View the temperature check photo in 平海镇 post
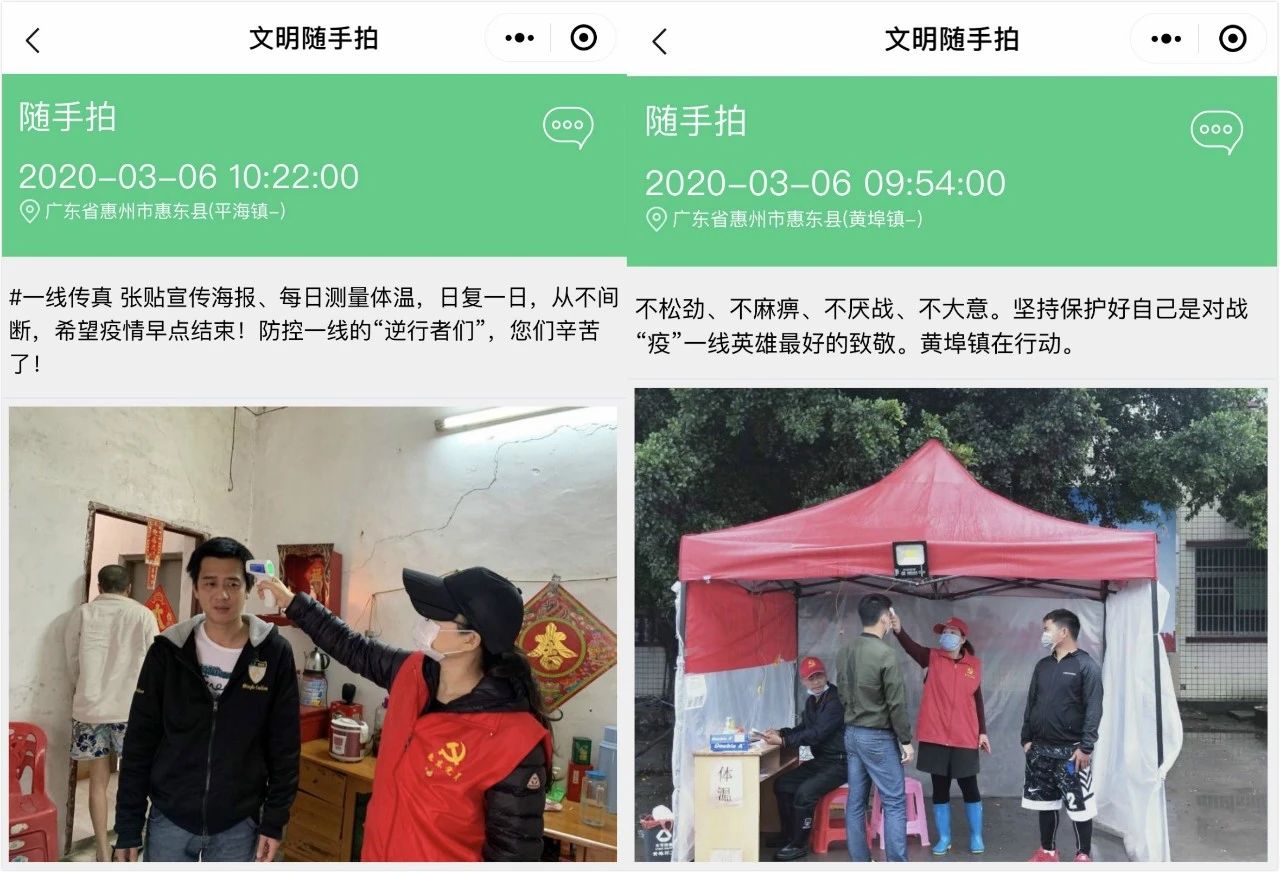The height and width of the screenshot is (872, 1280). pos(313,633)
